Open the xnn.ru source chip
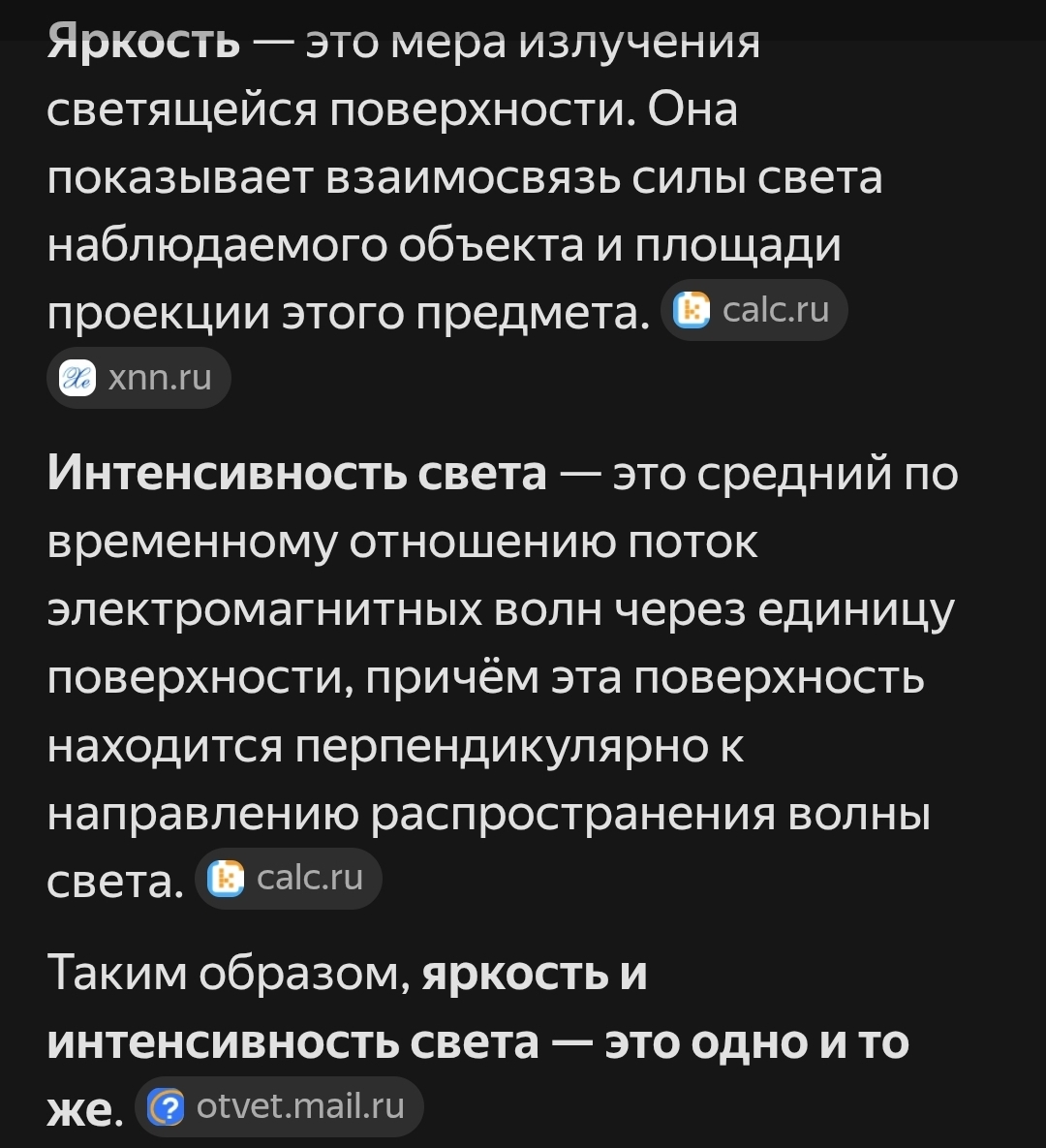This screenshot has width=1046, height=1148. [138, 378]
